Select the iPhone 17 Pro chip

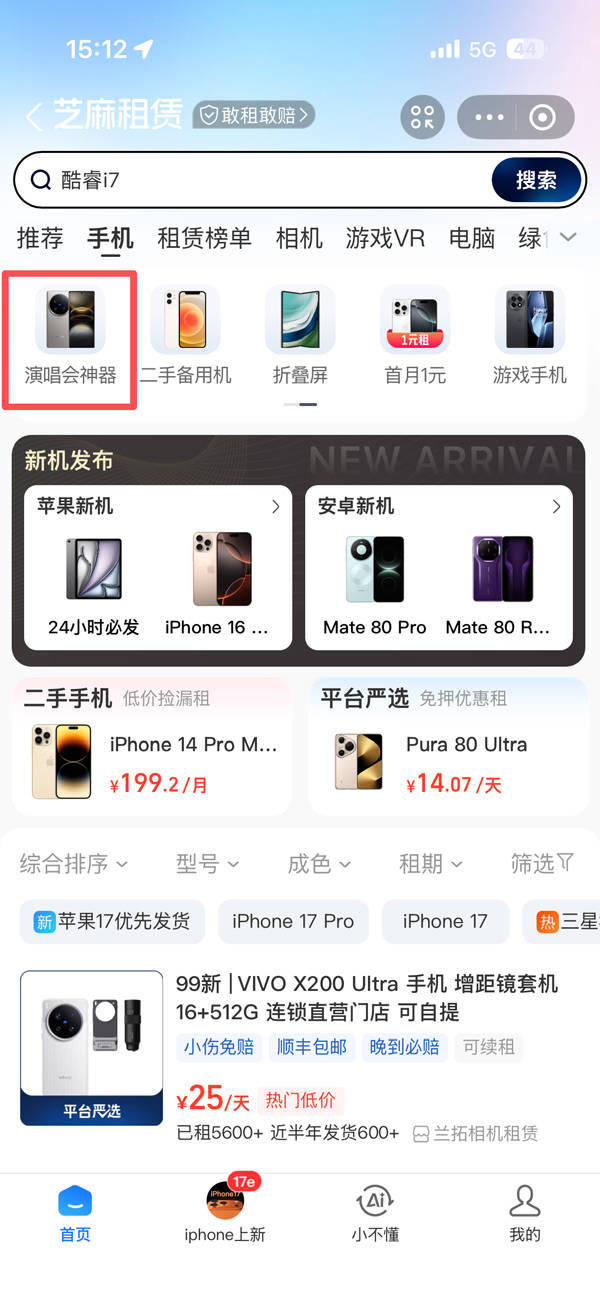[293, 922]
